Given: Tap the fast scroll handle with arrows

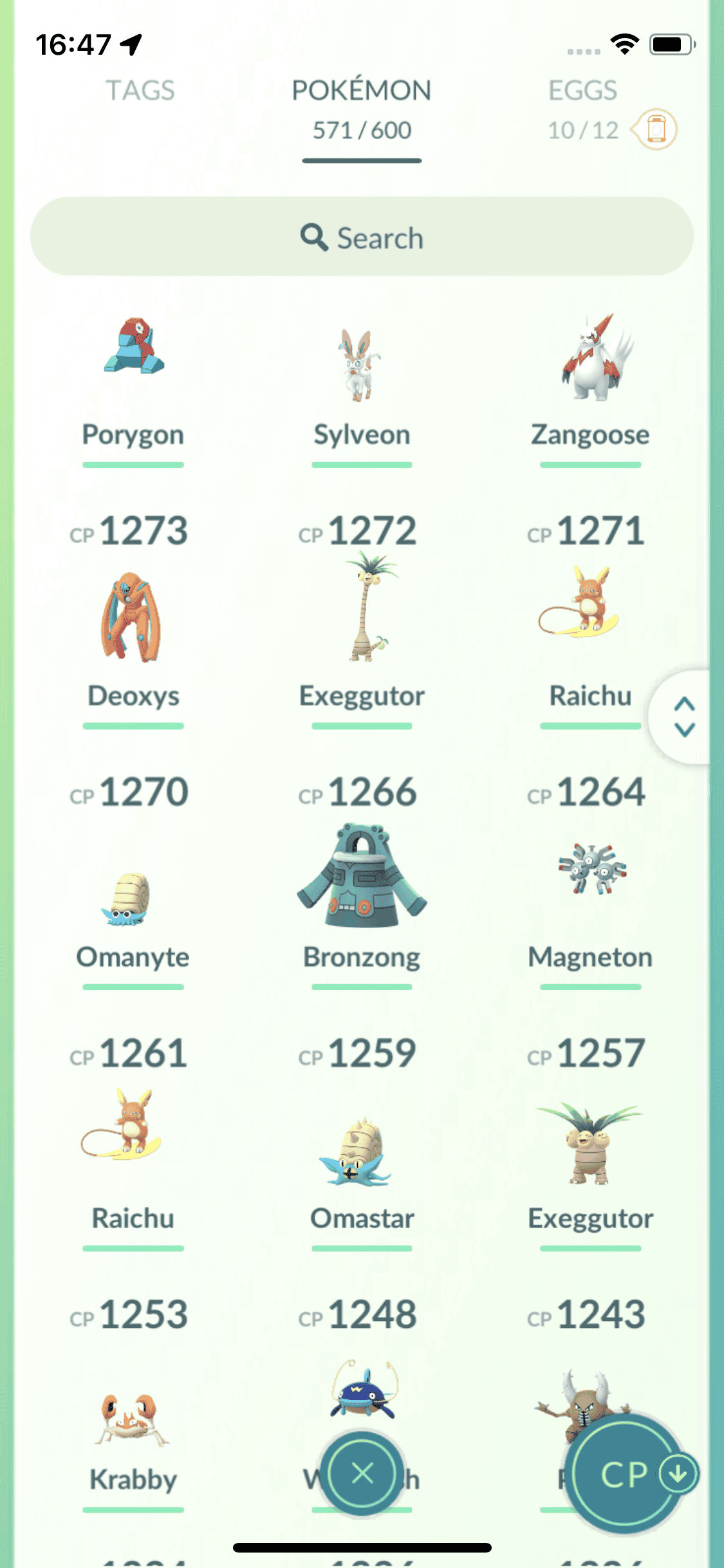Looking at the screenshot, I should [x=683, y=716].
